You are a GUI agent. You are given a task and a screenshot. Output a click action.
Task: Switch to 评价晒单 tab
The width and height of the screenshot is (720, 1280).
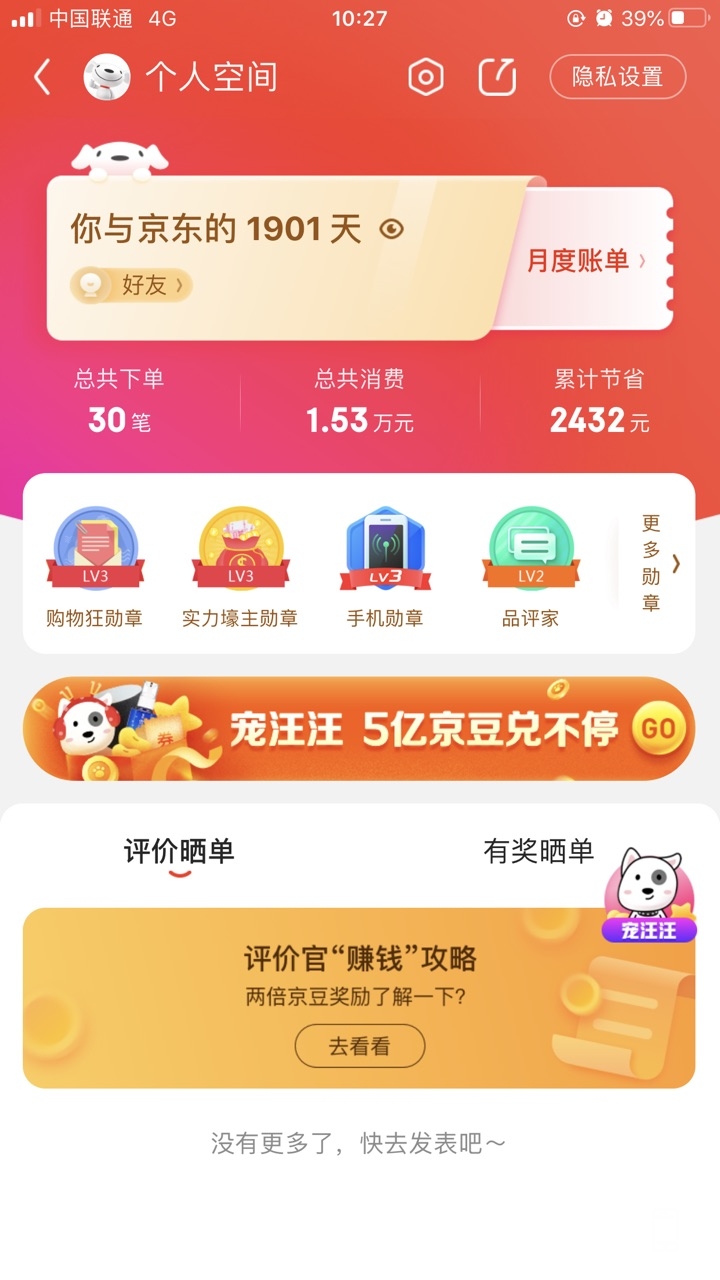tap(179, 851)
